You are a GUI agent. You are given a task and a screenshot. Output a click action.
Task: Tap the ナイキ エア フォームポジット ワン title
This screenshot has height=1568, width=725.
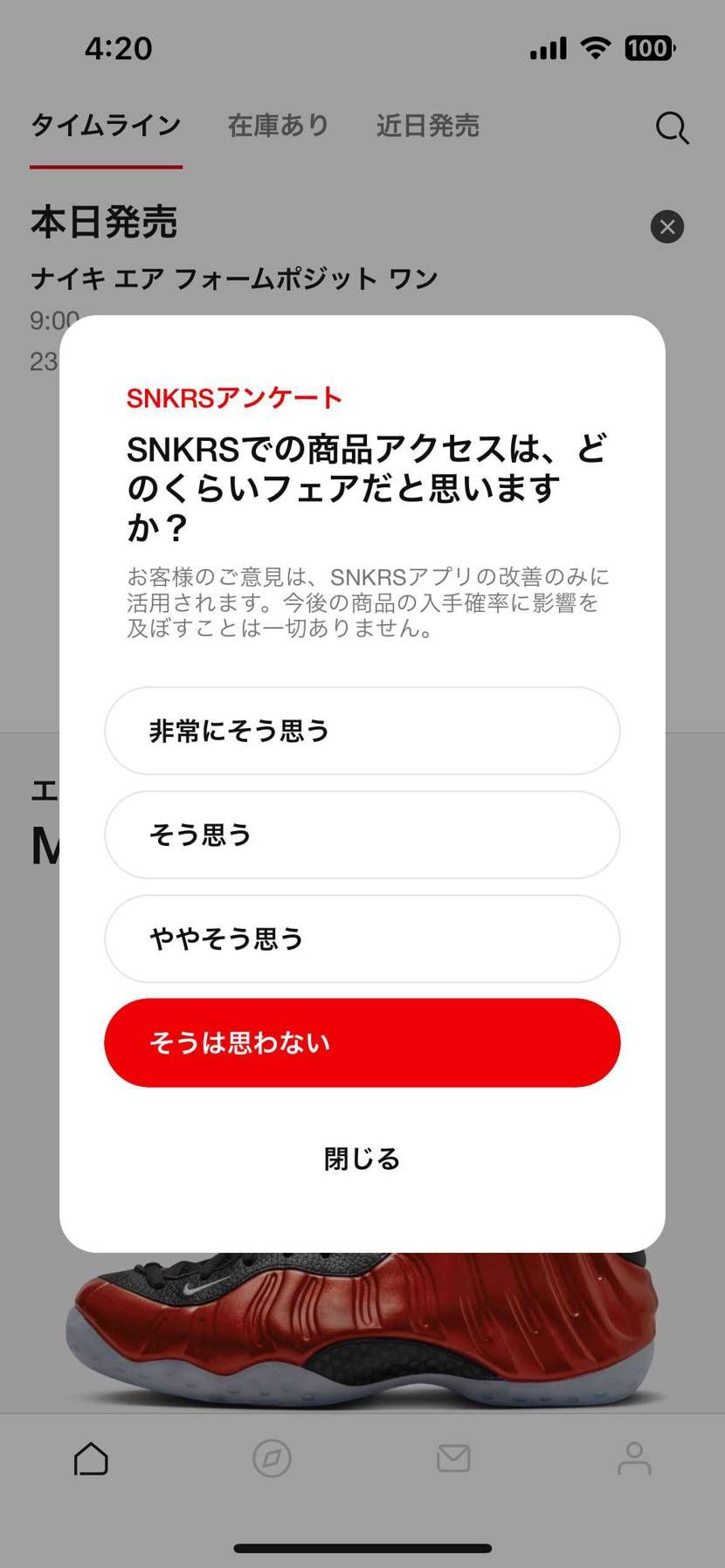click(234, 278)
